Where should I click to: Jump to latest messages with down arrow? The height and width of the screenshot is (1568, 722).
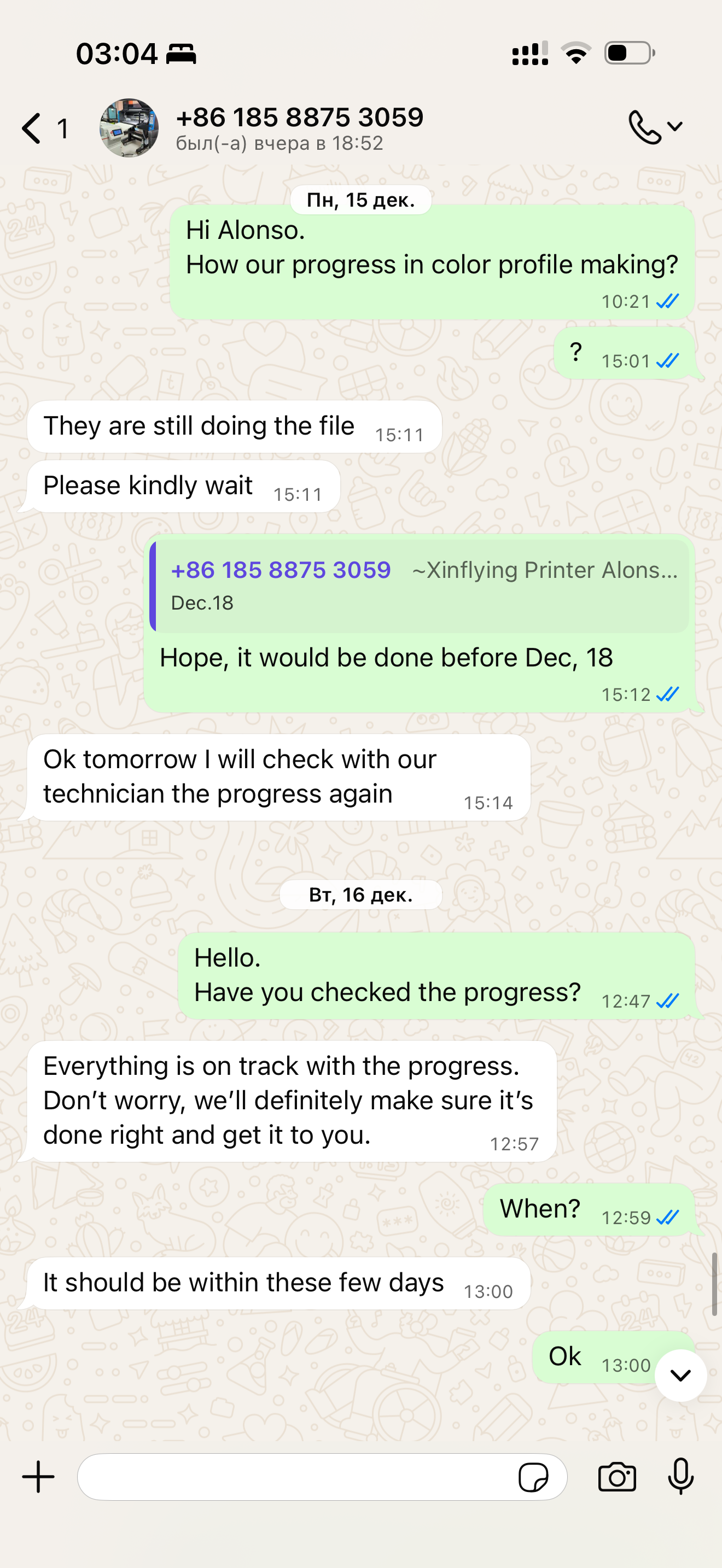[x=680, y=1375]
